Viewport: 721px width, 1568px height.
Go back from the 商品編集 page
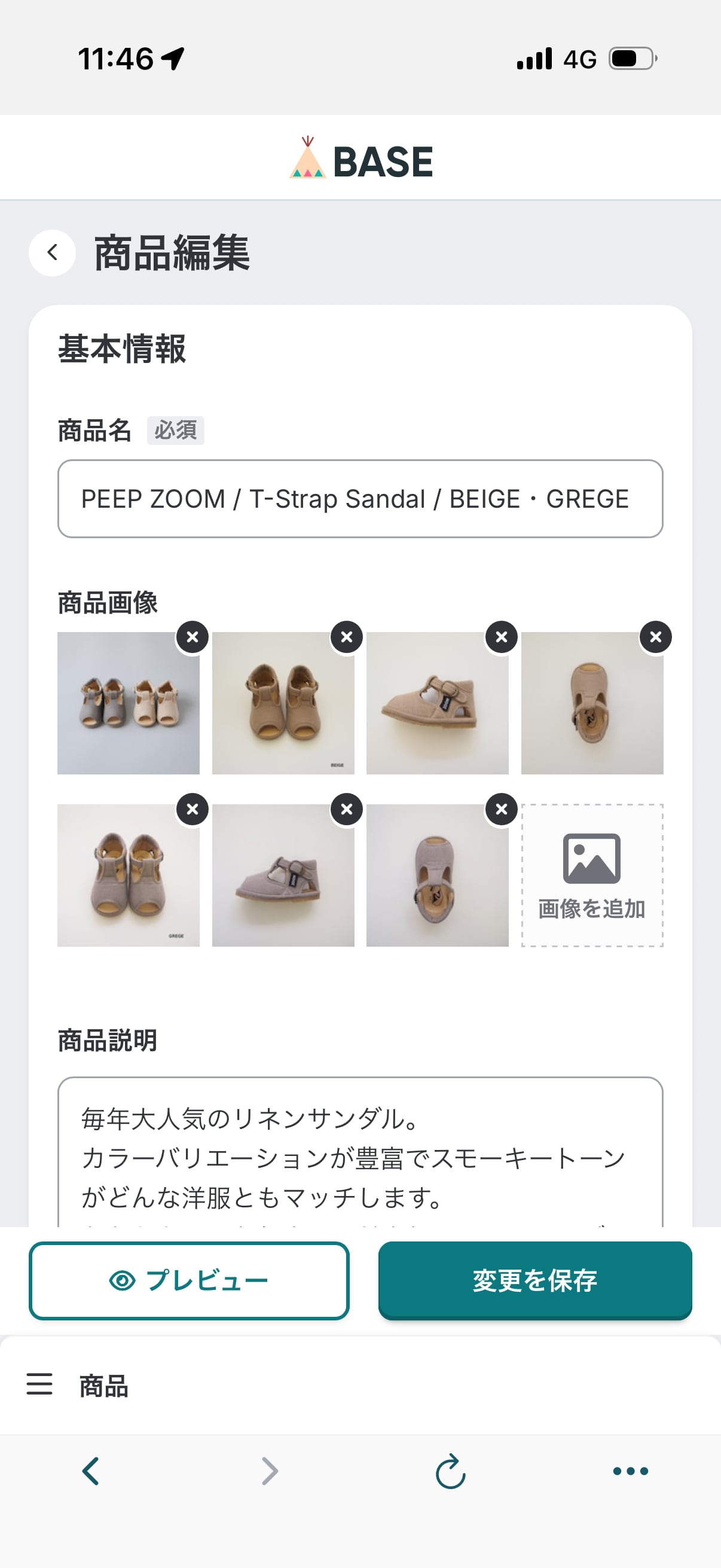point(53,252)
